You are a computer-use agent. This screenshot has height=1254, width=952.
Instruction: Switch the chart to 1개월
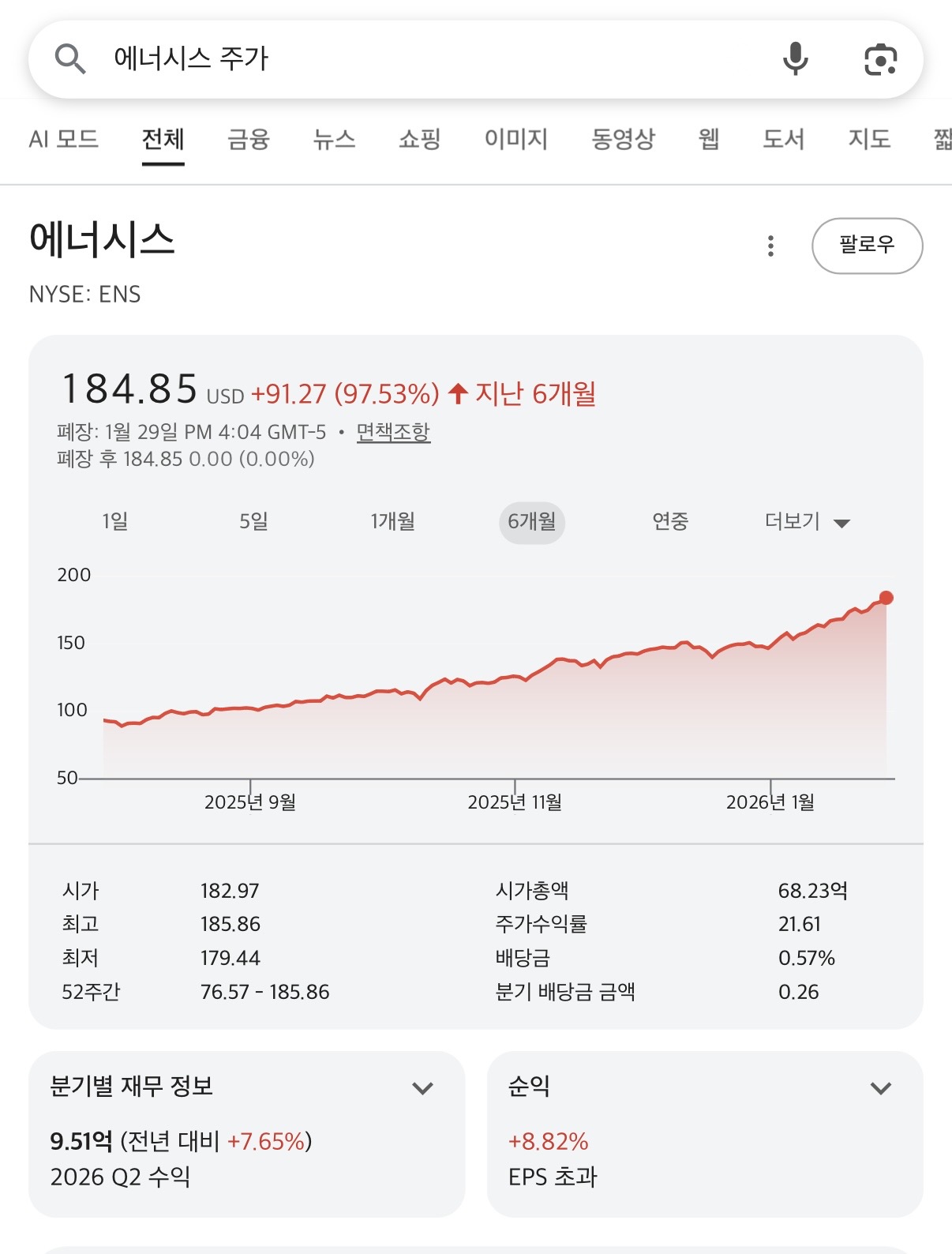pos(393,522)
